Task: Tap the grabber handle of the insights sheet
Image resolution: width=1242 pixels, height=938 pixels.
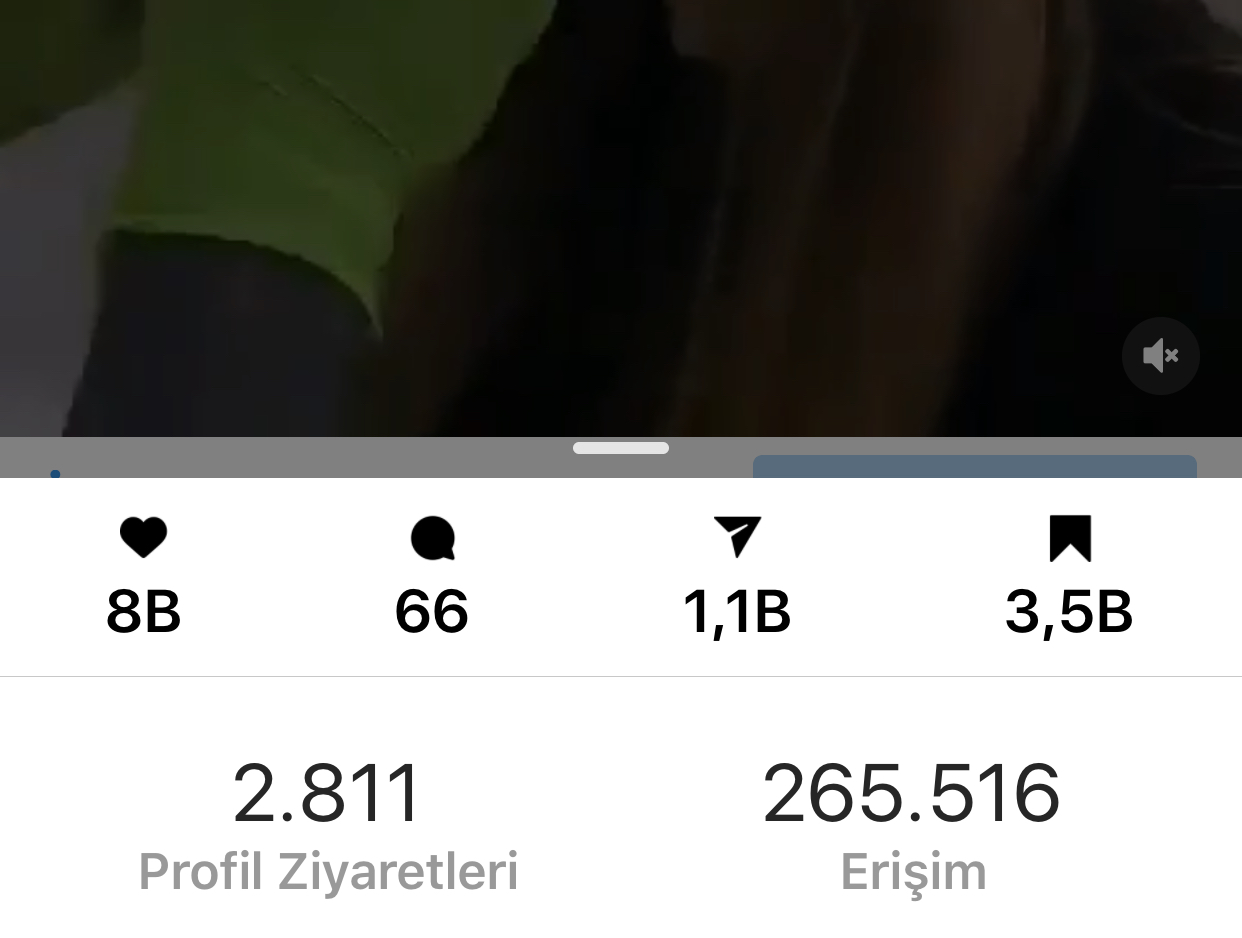Action: point(621,448)
